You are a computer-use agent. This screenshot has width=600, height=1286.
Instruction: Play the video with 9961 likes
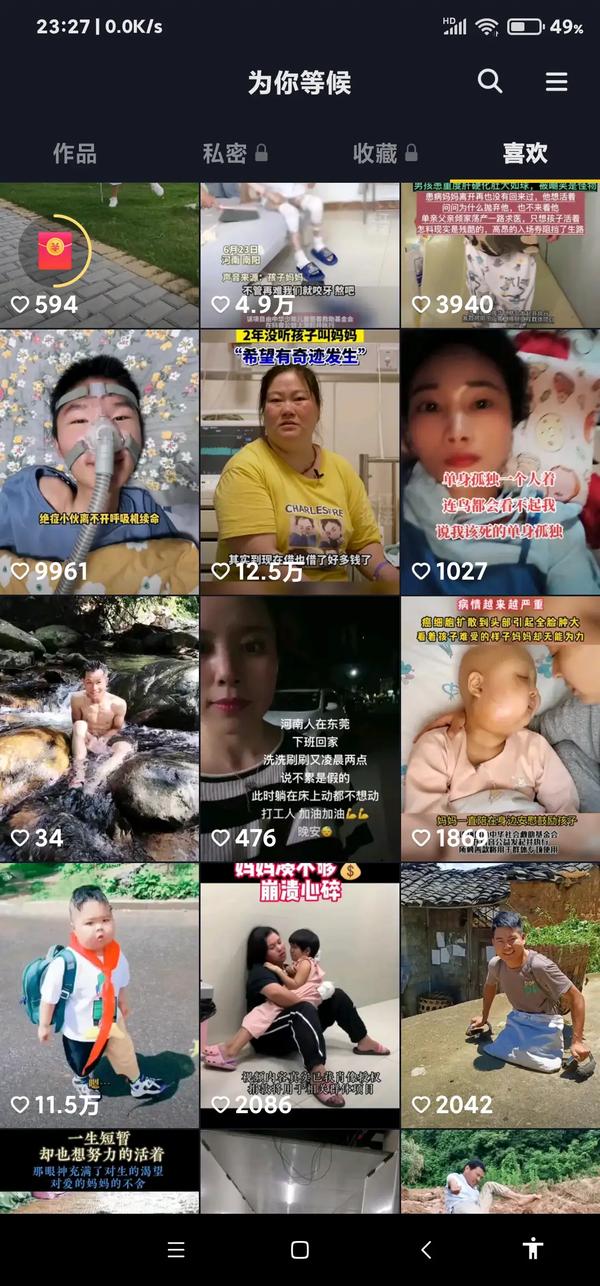(x=99, y=462)
